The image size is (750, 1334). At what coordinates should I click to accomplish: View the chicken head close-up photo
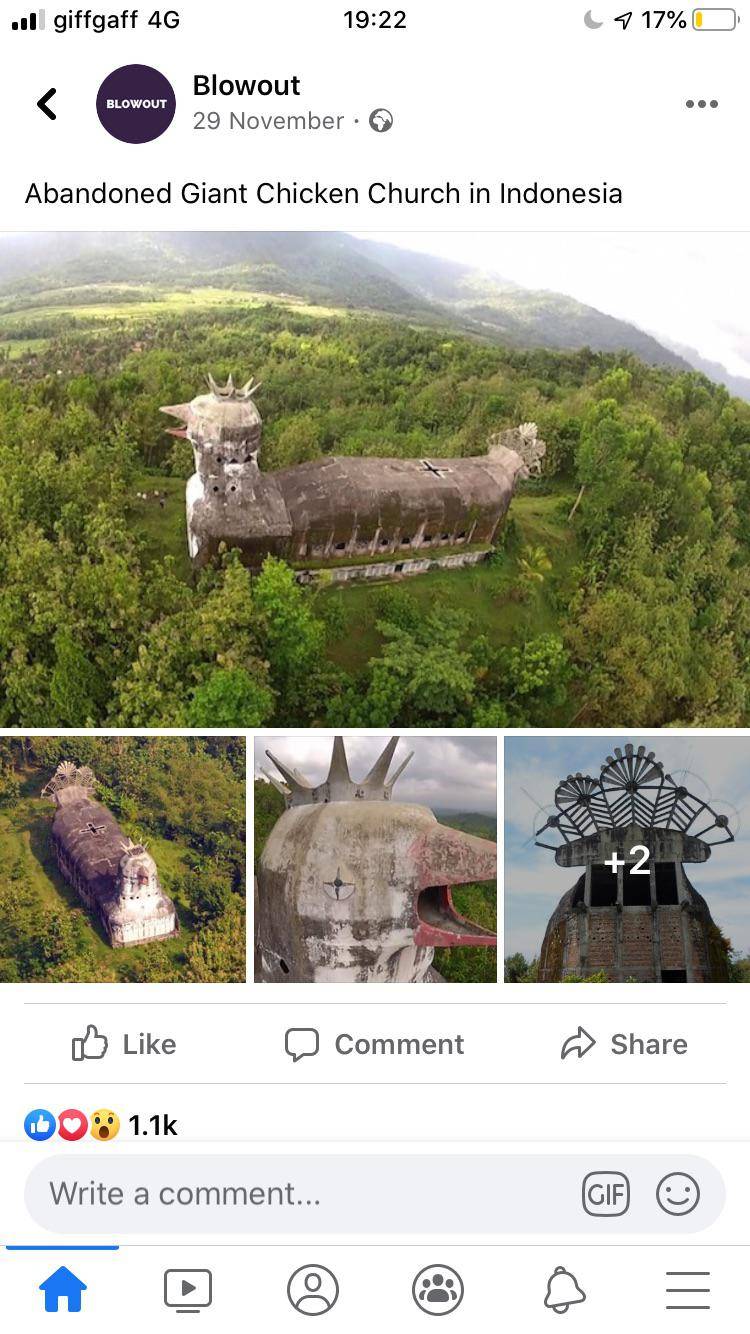tap(375, 859)
